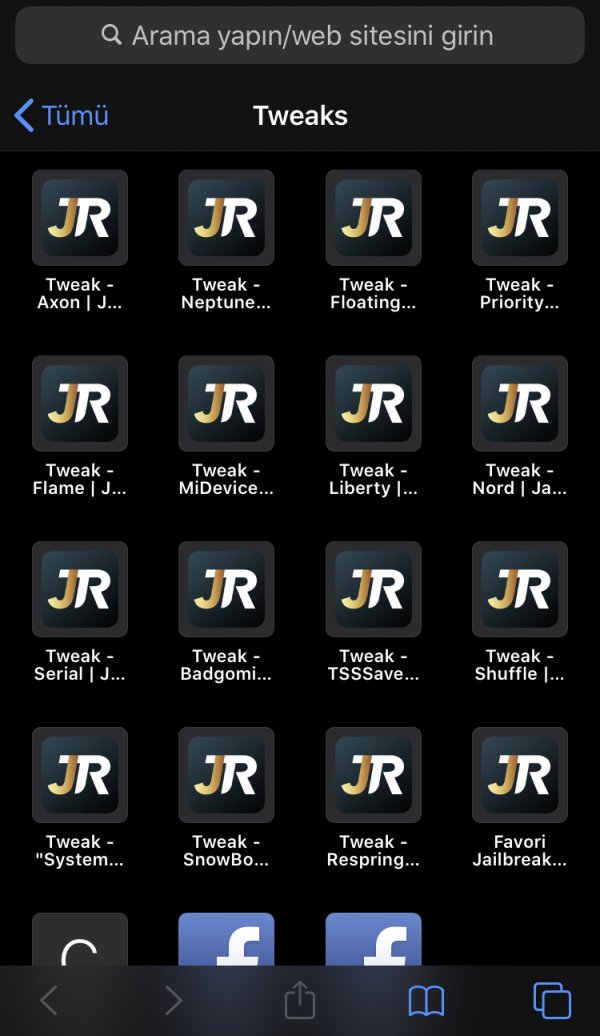
Task: Open the Tweak - Serial bookmark
Action: click(80, 590)
